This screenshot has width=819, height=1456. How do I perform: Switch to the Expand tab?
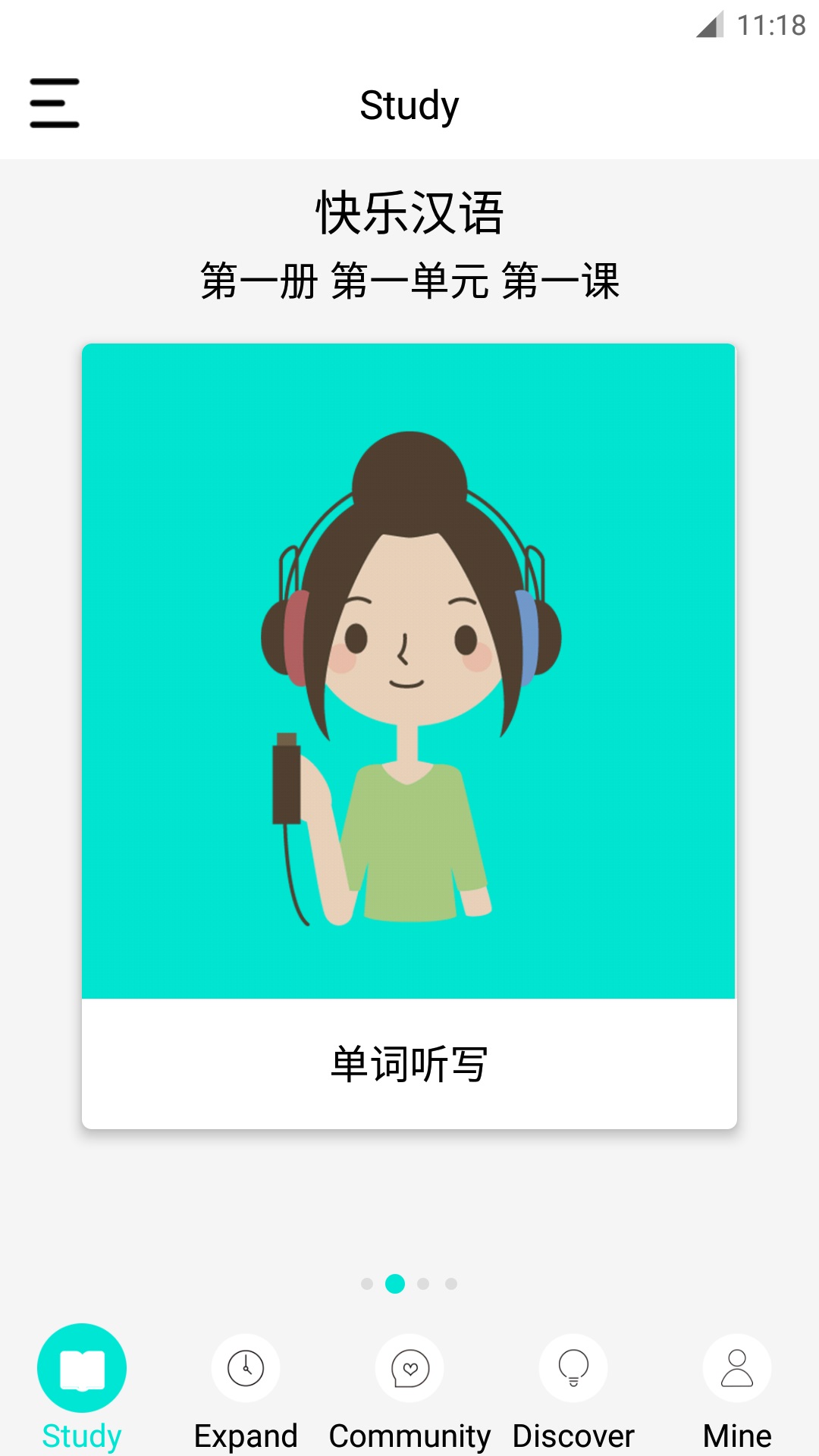pos(246,1388)
